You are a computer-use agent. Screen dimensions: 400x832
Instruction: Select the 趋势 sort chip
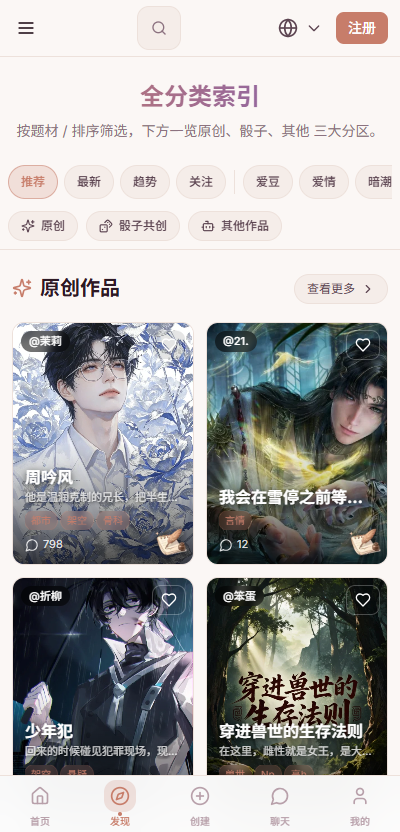[x=145, y=182]
